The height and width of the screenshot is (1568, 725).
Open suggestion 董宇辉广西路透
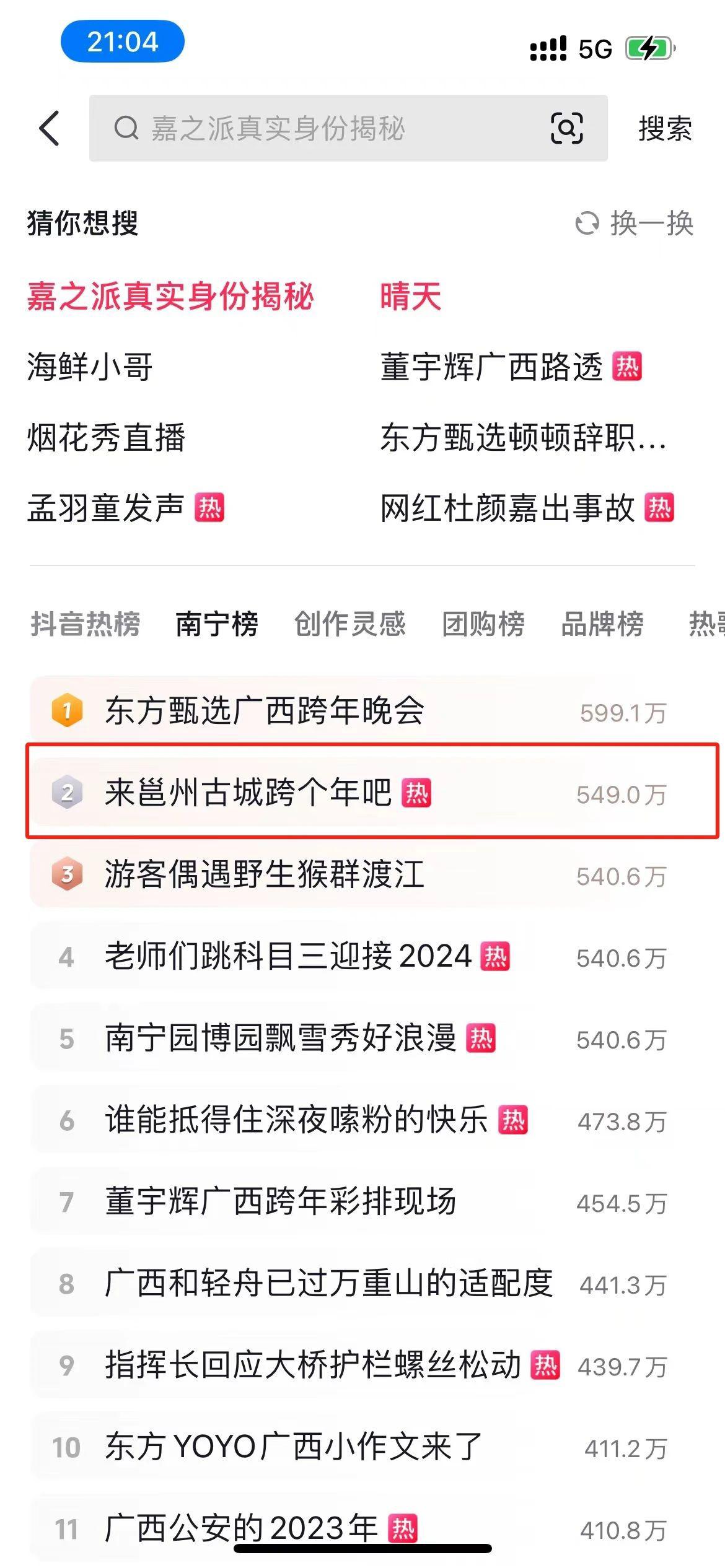491,367
